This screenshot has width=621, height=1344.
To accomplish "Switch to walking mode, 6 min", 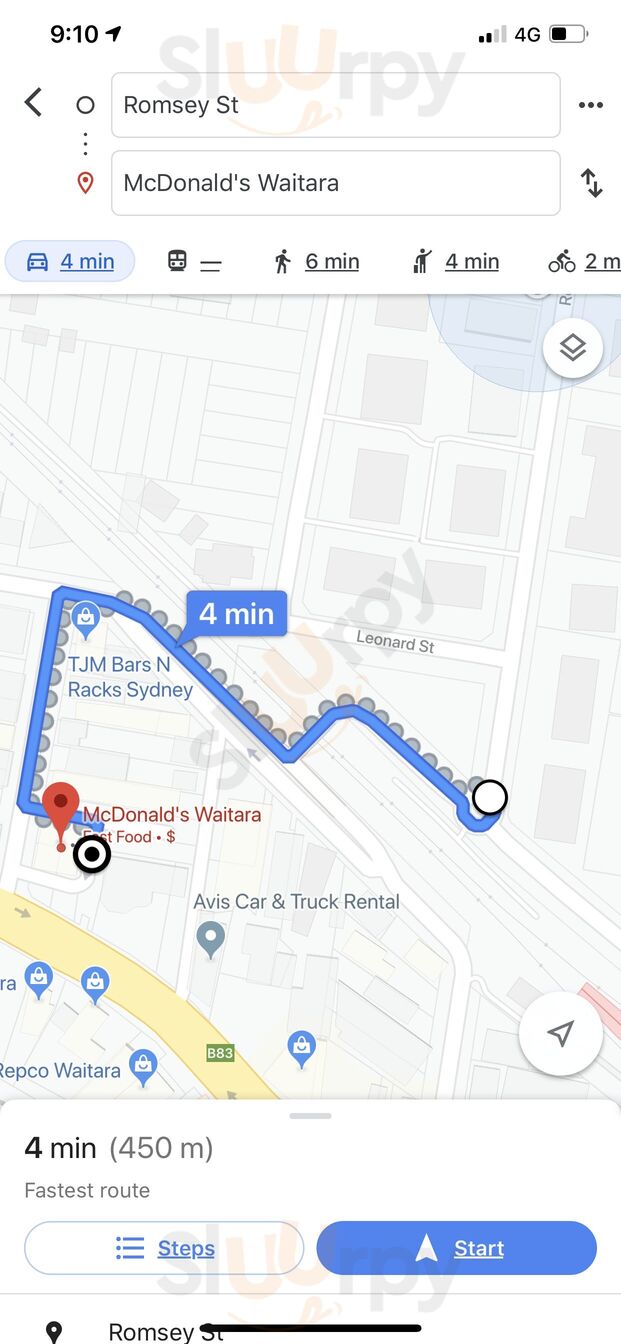I will pyautogui.click(x=316, y=262).
